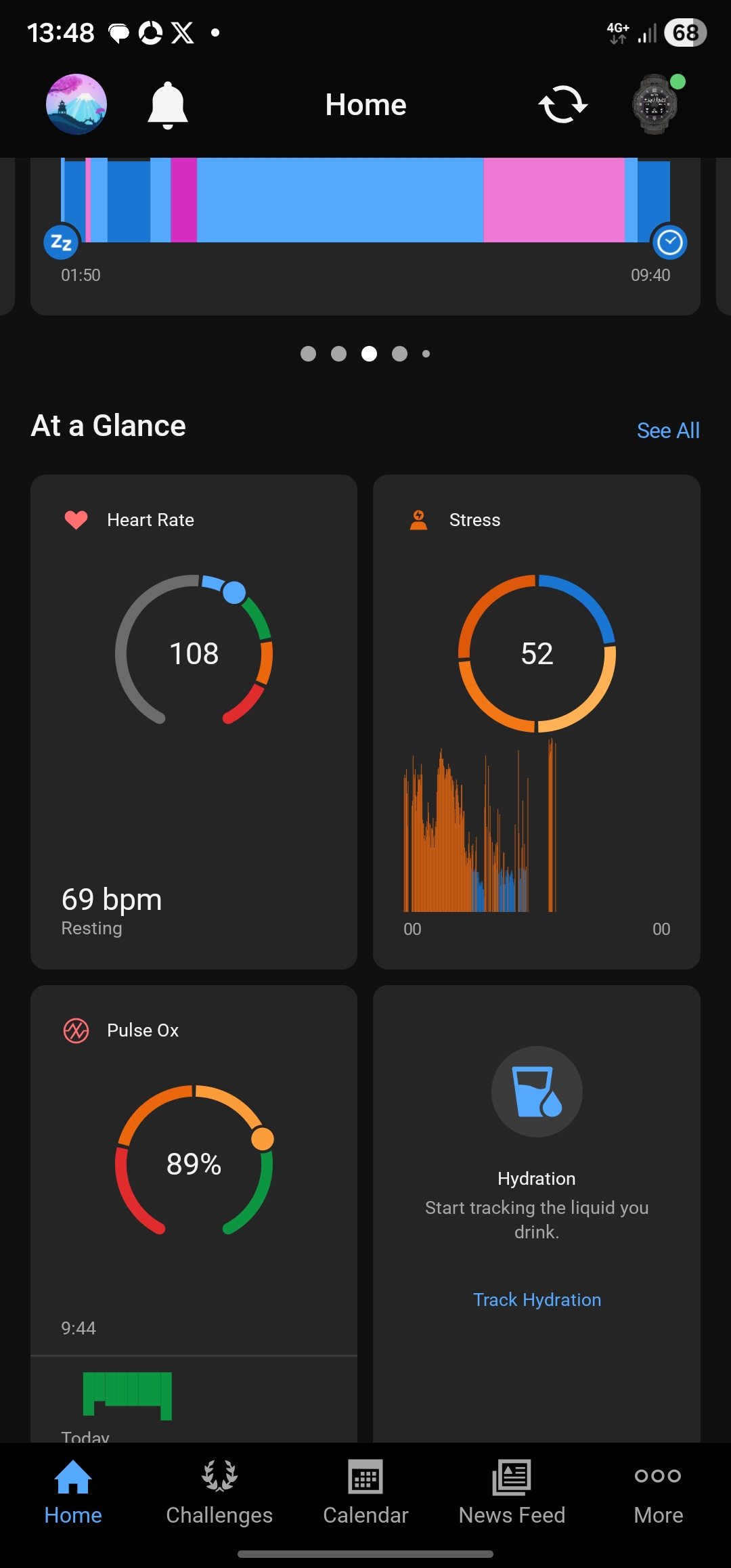The width and height of the screenshot is (731, 1568).
Task: Open the connected watch device
Action: point(655,104)
